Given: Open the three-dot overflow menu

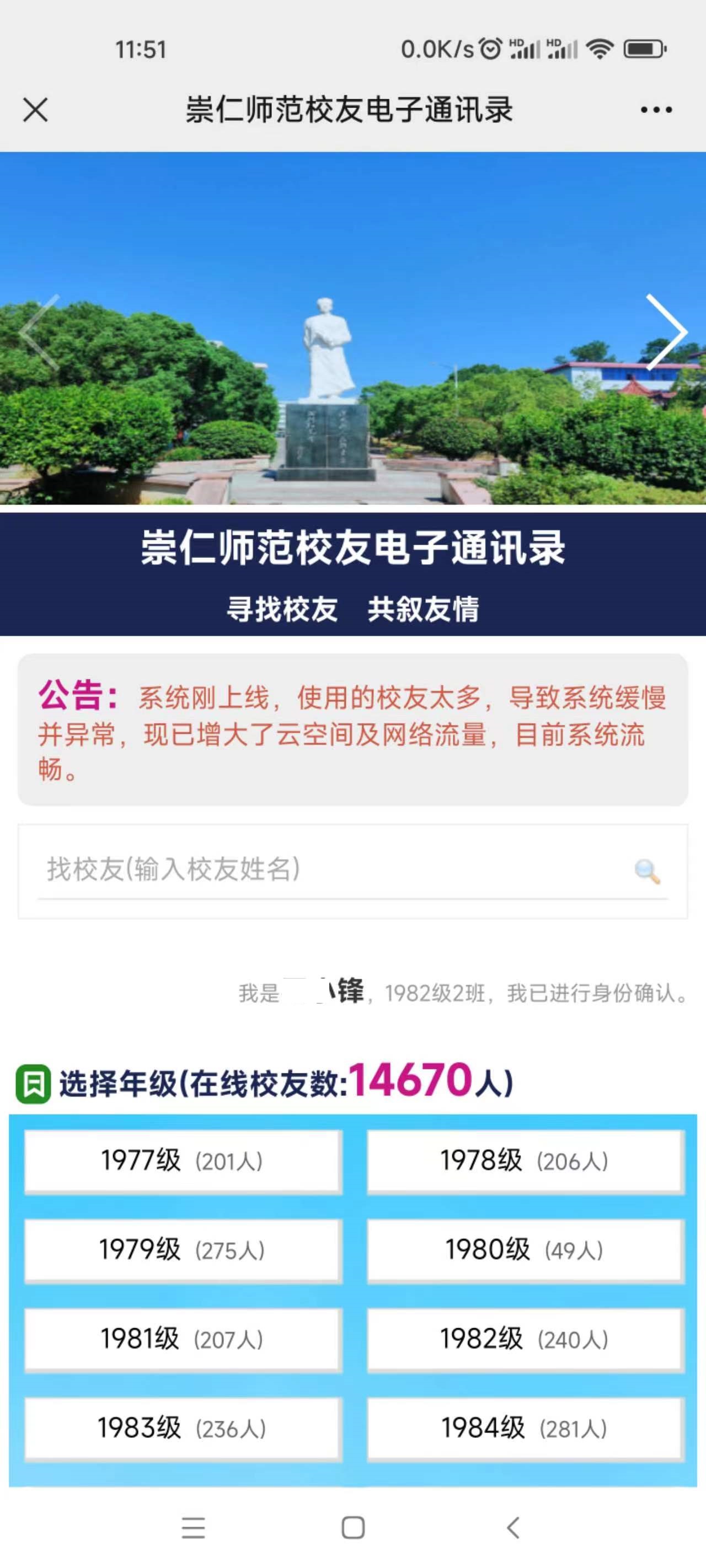Looking at the screenshot, I should tap(656, 110).
